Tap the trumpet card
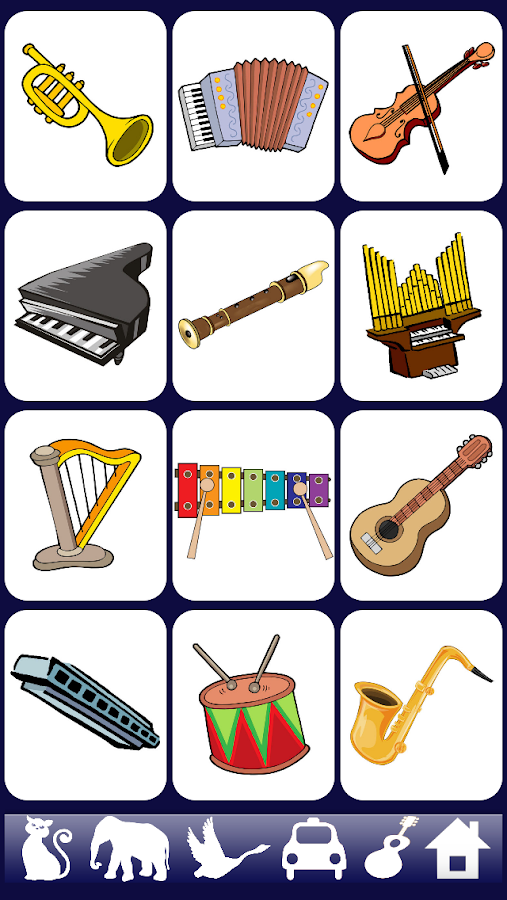The height and width of the screenshot is (900, 507). tap(86, 106)
